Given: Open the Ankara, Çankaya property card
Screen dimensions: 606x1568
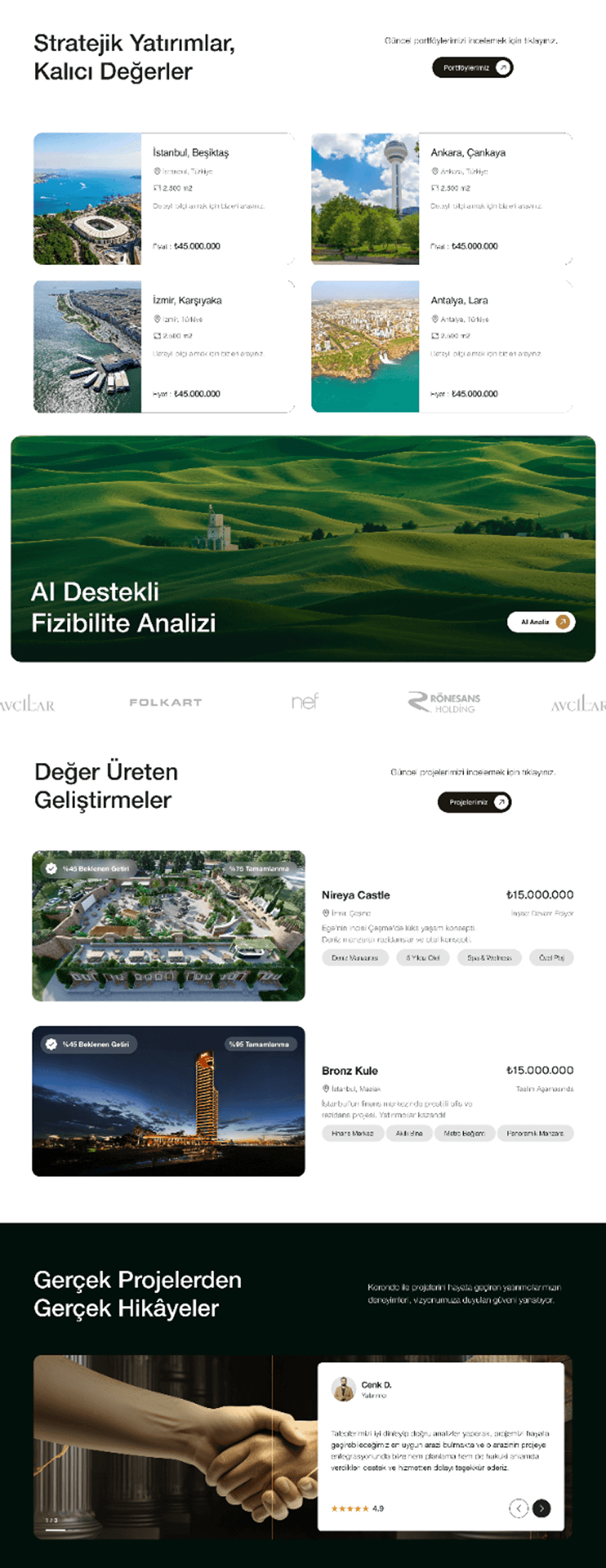Looking at the screenshot, I should [x=441, y=199].
